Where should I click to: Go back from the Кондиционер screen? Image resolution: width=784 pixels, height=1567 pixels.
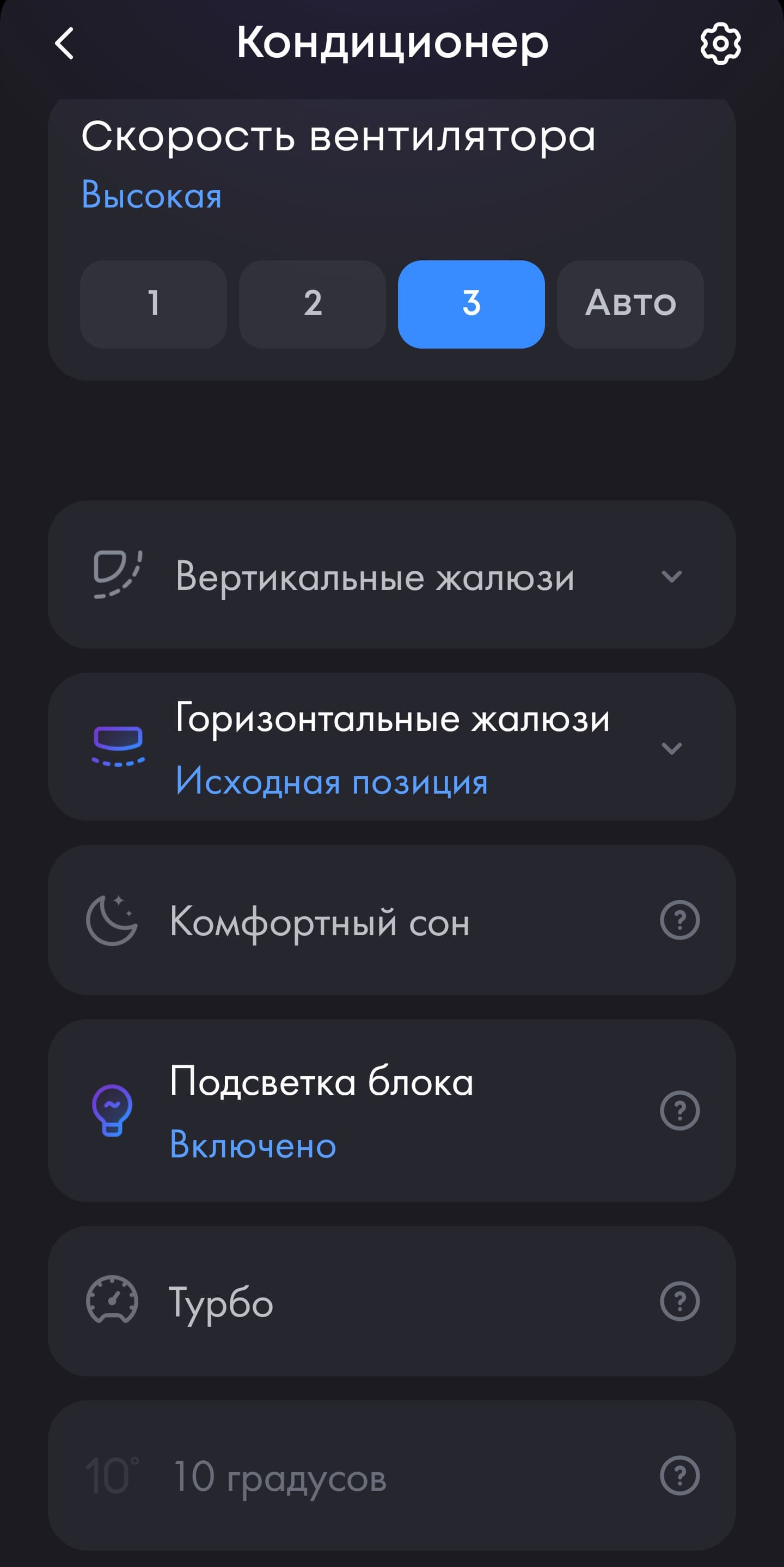click(64, 44)
